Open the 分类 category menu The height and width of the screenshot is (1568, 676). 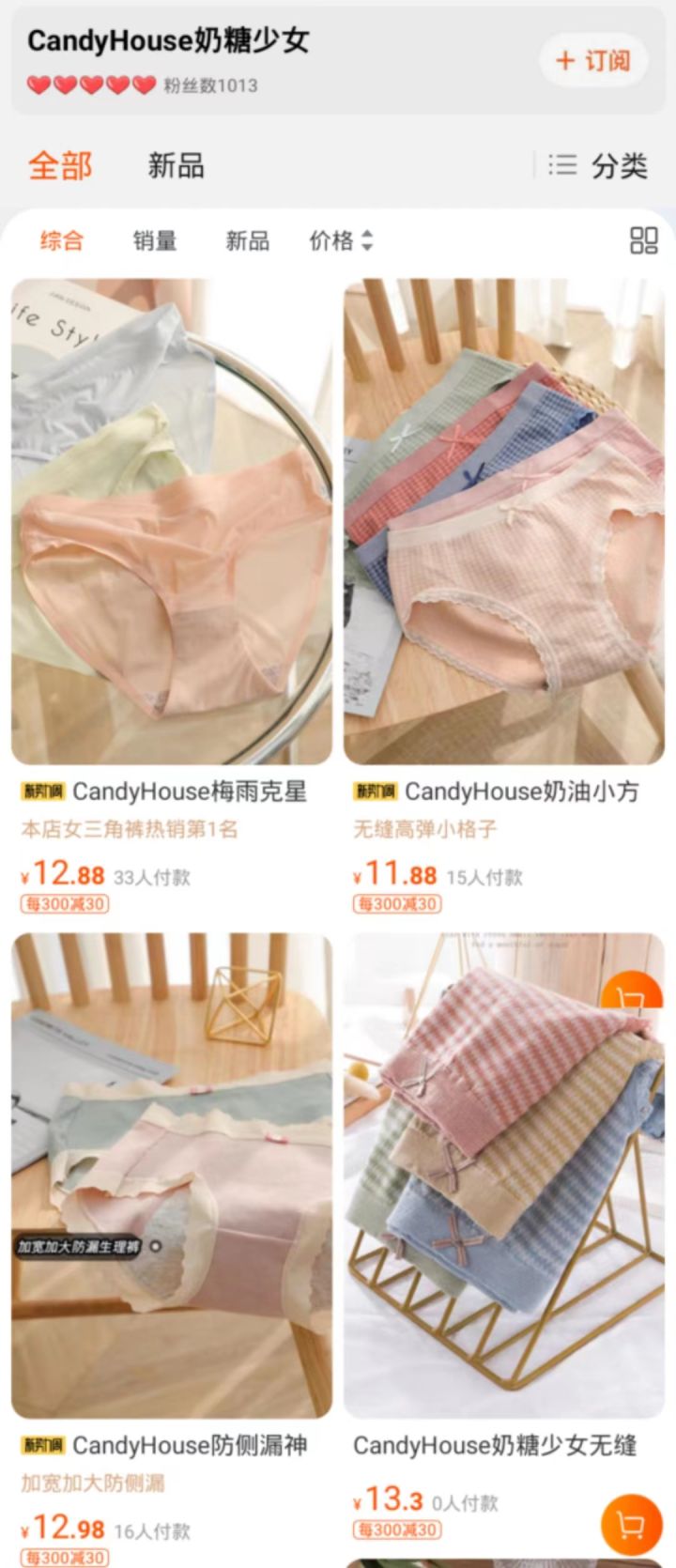(x=601, y=166)
